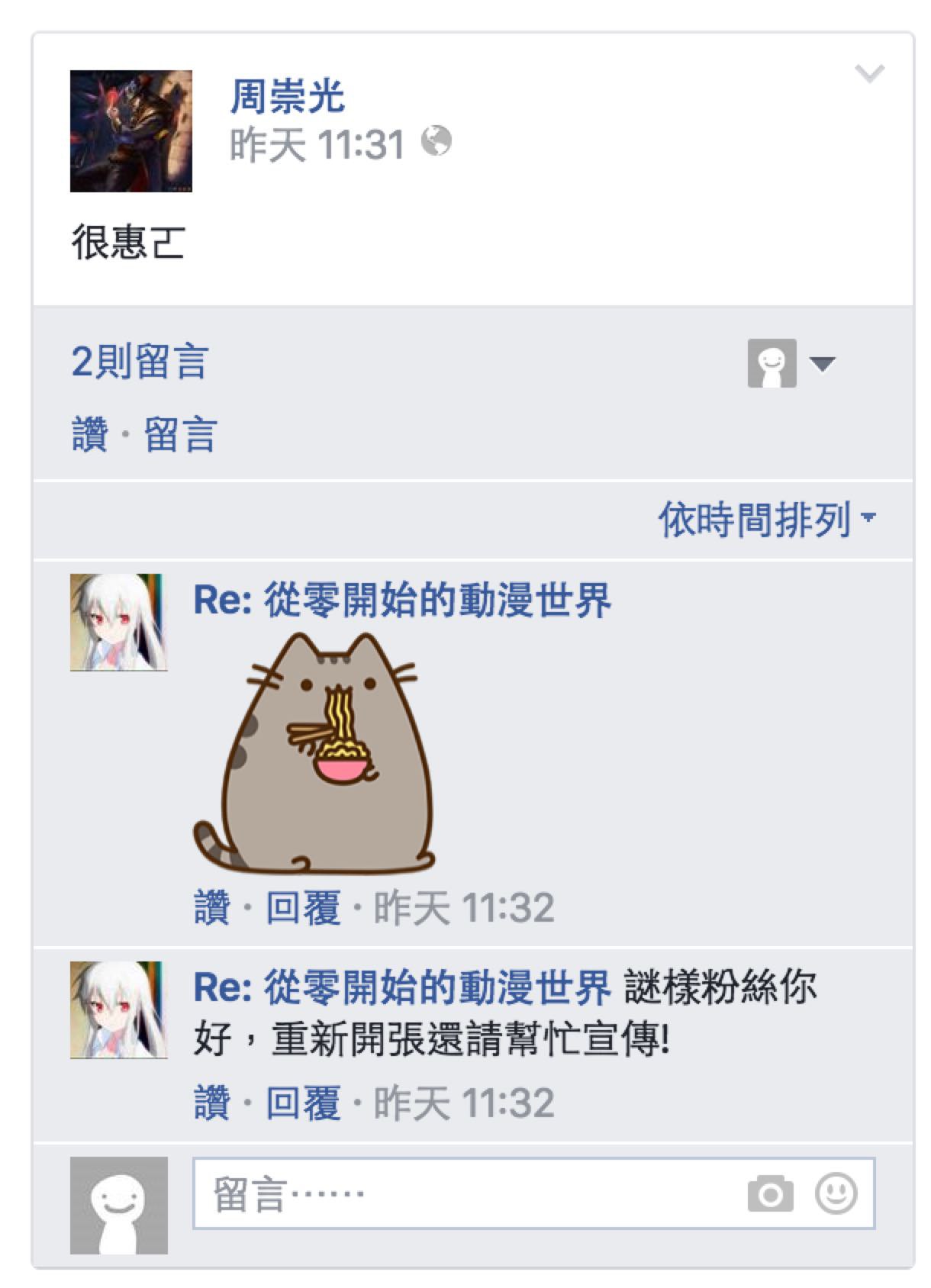The width and height of the screenshot is (931, 1288).
Task: Expand the 依時間排列 sort dropdown
Action: [x=766, y=520]
